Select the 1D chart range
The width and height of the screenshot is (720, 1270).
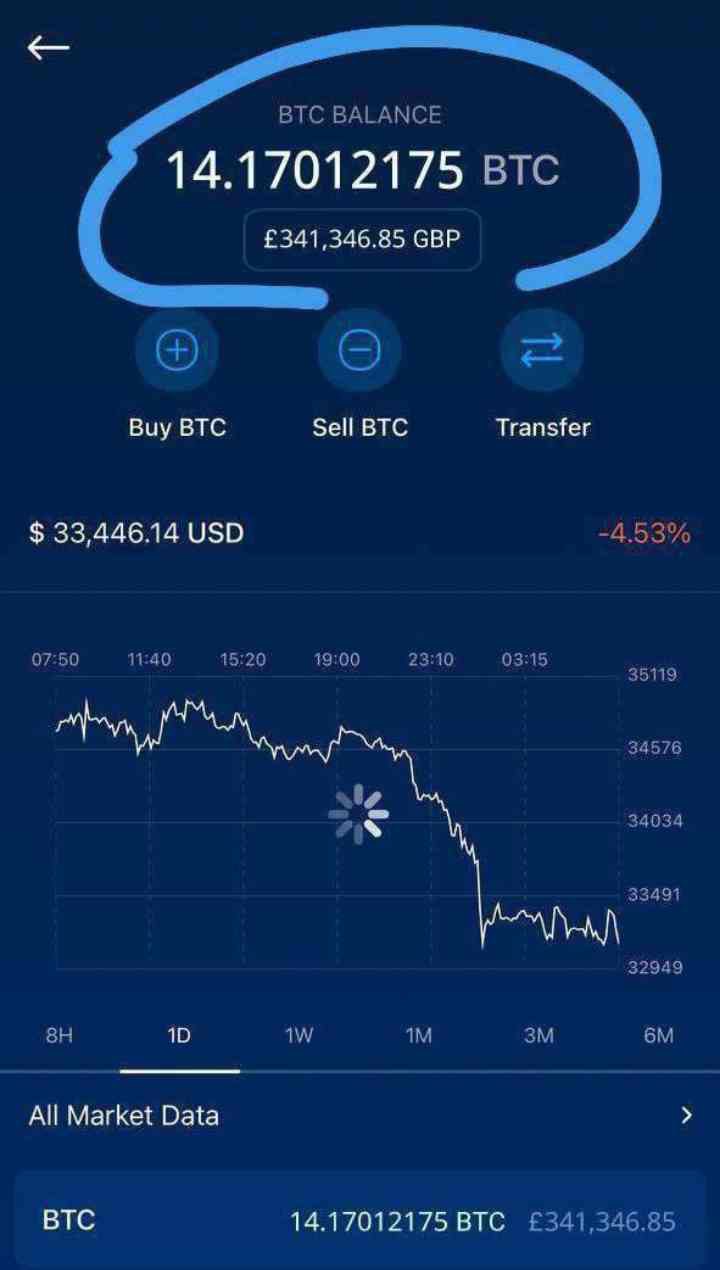(x=179, y=1035)
